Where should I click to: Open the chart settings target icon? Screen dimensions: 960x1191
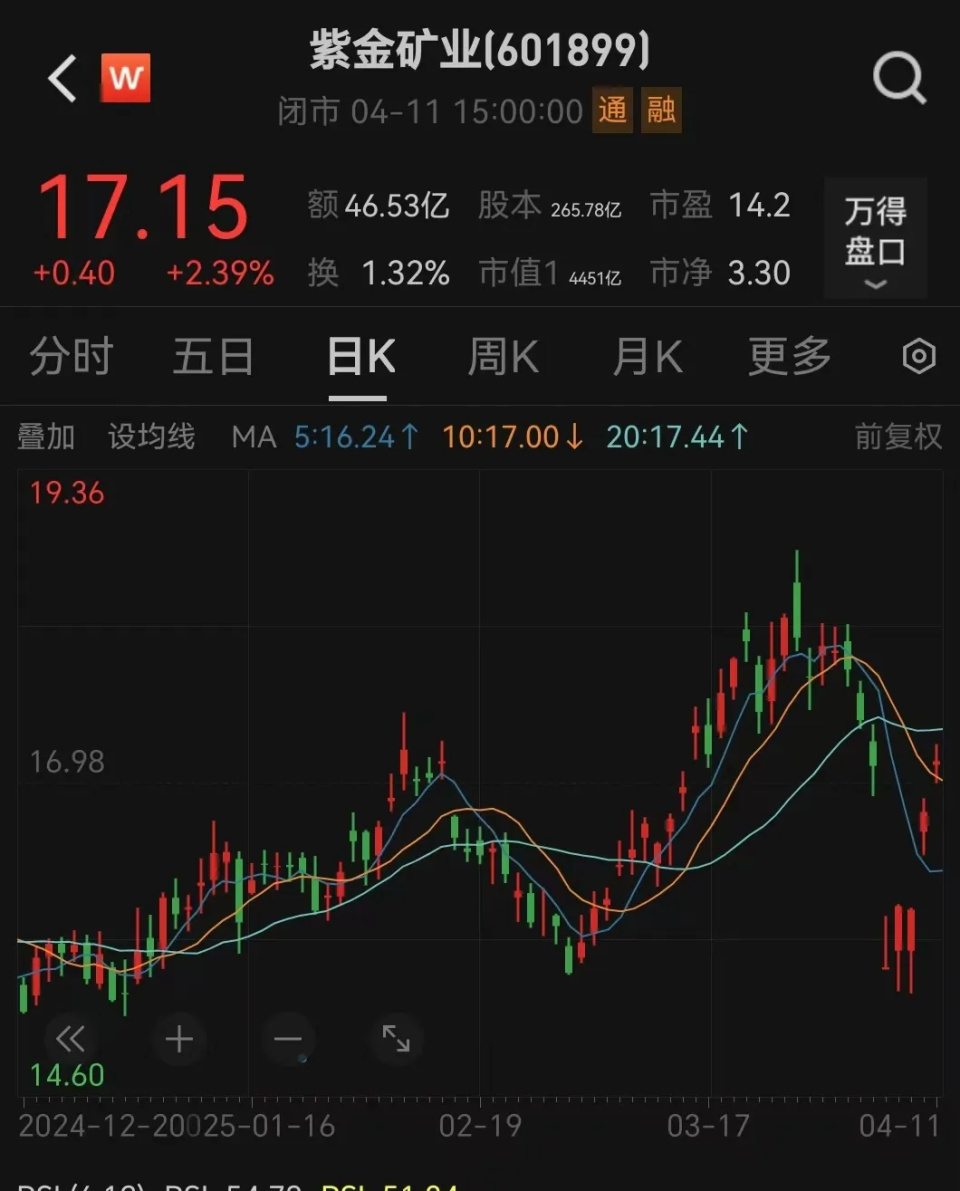[x=919, y=357]
